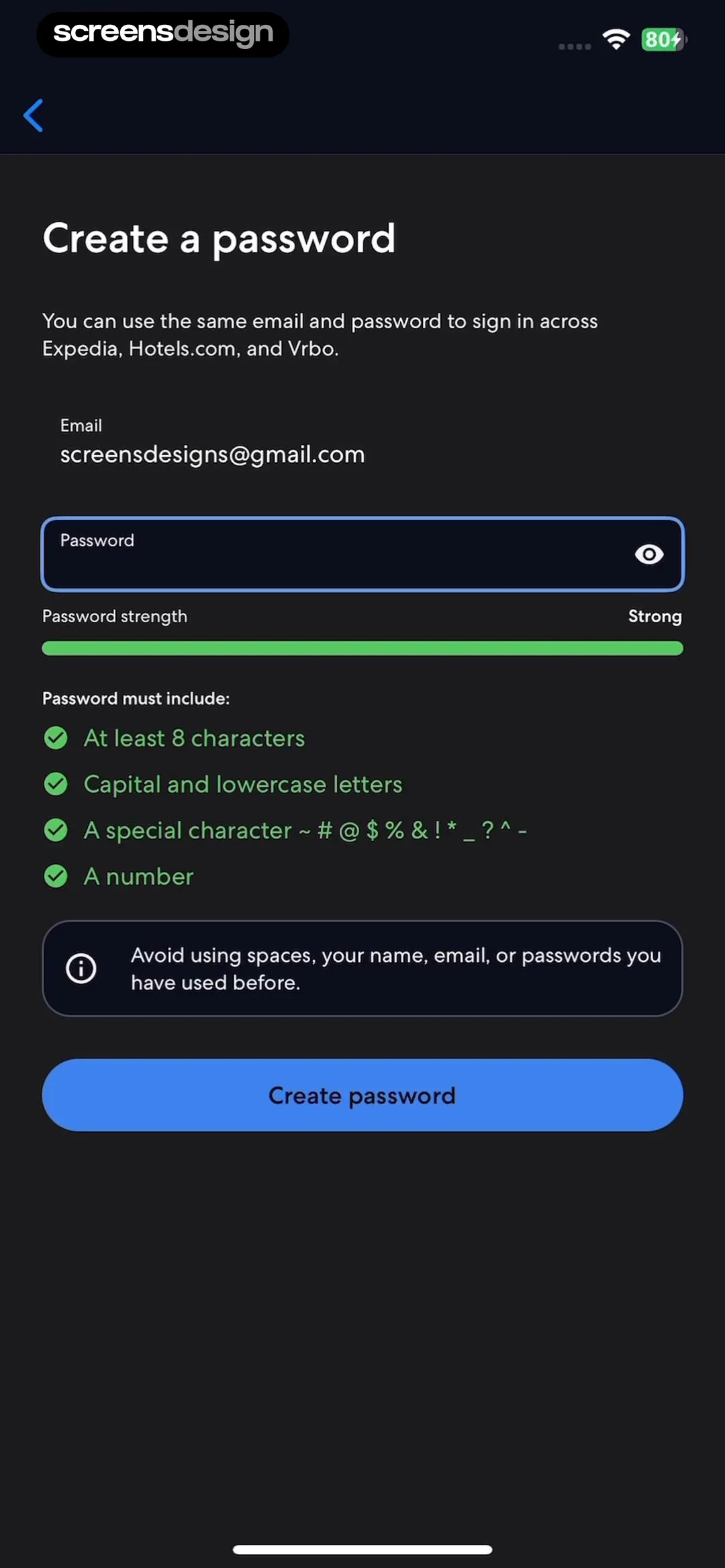Go back using the blue arrow
Screen dimensions: 725x1568
(x=34, y=115)
